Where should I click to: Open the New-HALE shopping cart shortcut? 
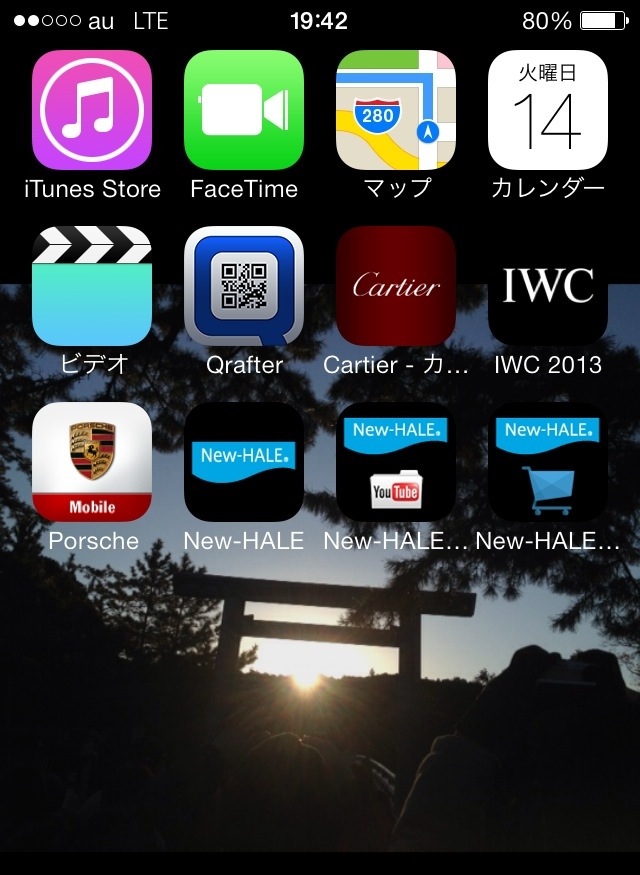pos(548,462)
